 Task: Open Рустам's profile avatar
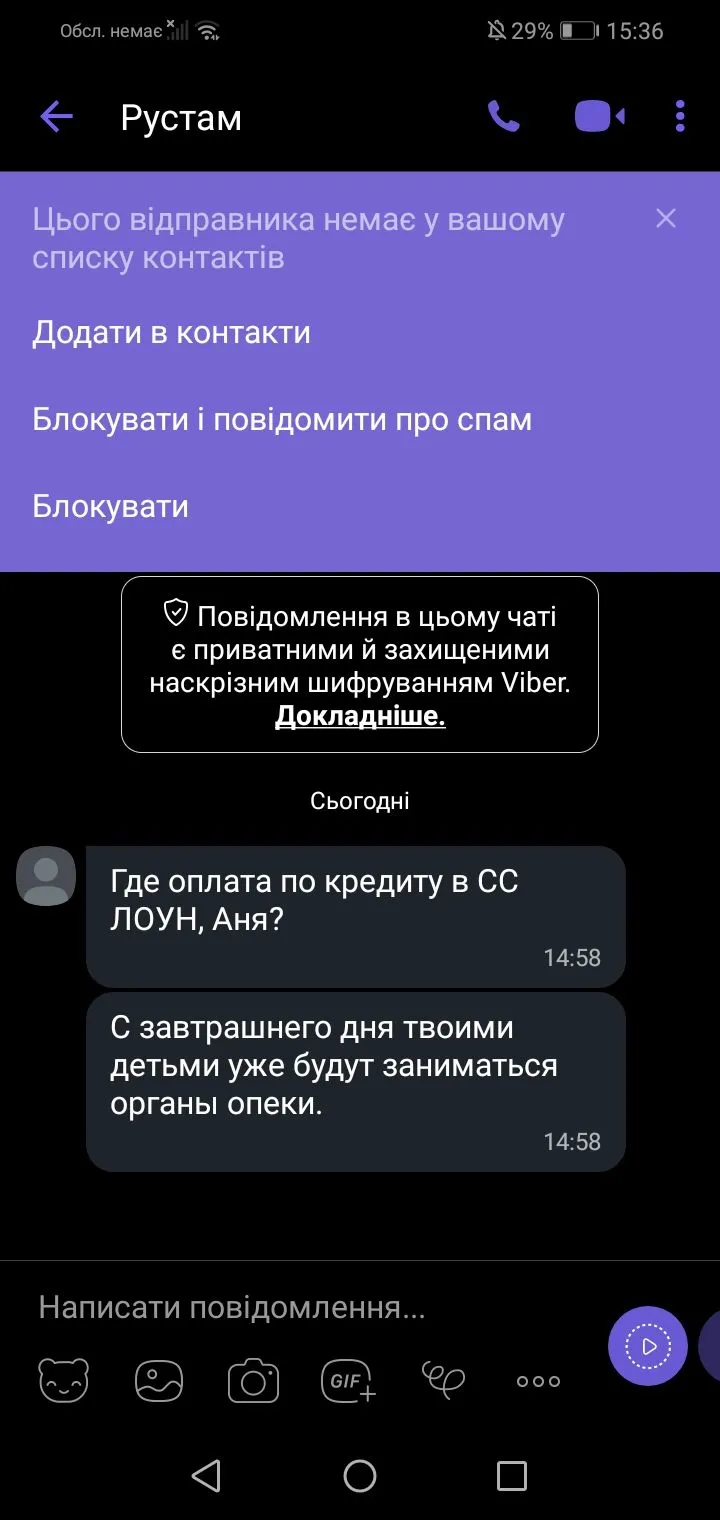pos(46,876)
